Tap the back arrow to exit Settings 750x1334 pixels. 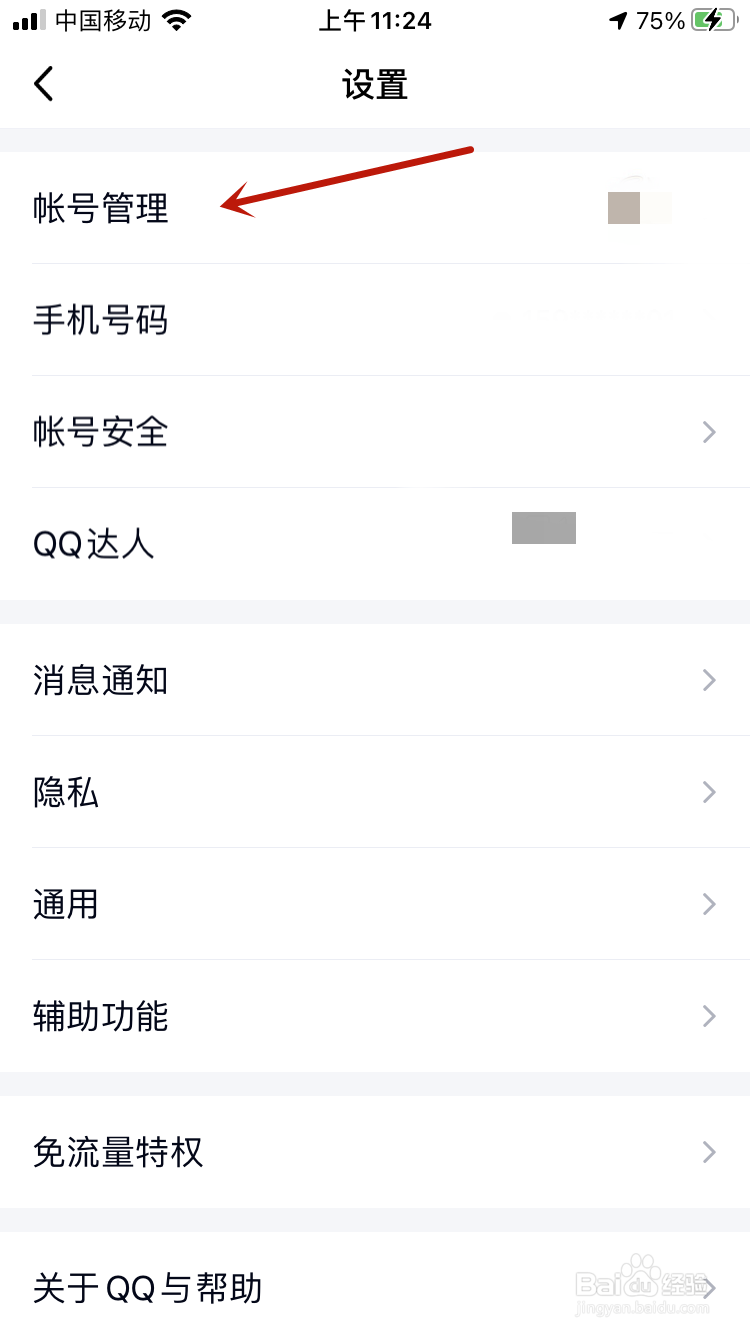point(43,84)
